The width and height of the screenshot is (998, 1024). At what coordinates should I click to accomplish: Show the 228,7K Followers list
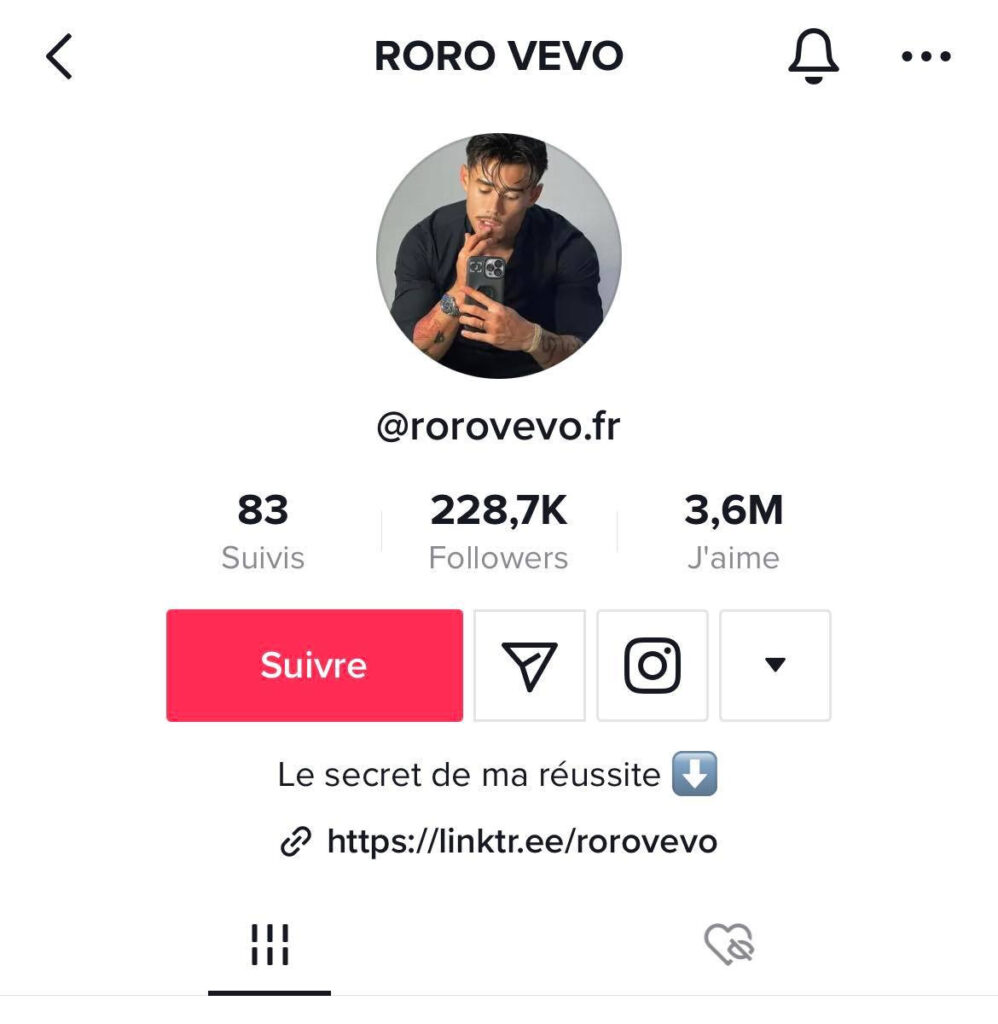tap(498, 532)
